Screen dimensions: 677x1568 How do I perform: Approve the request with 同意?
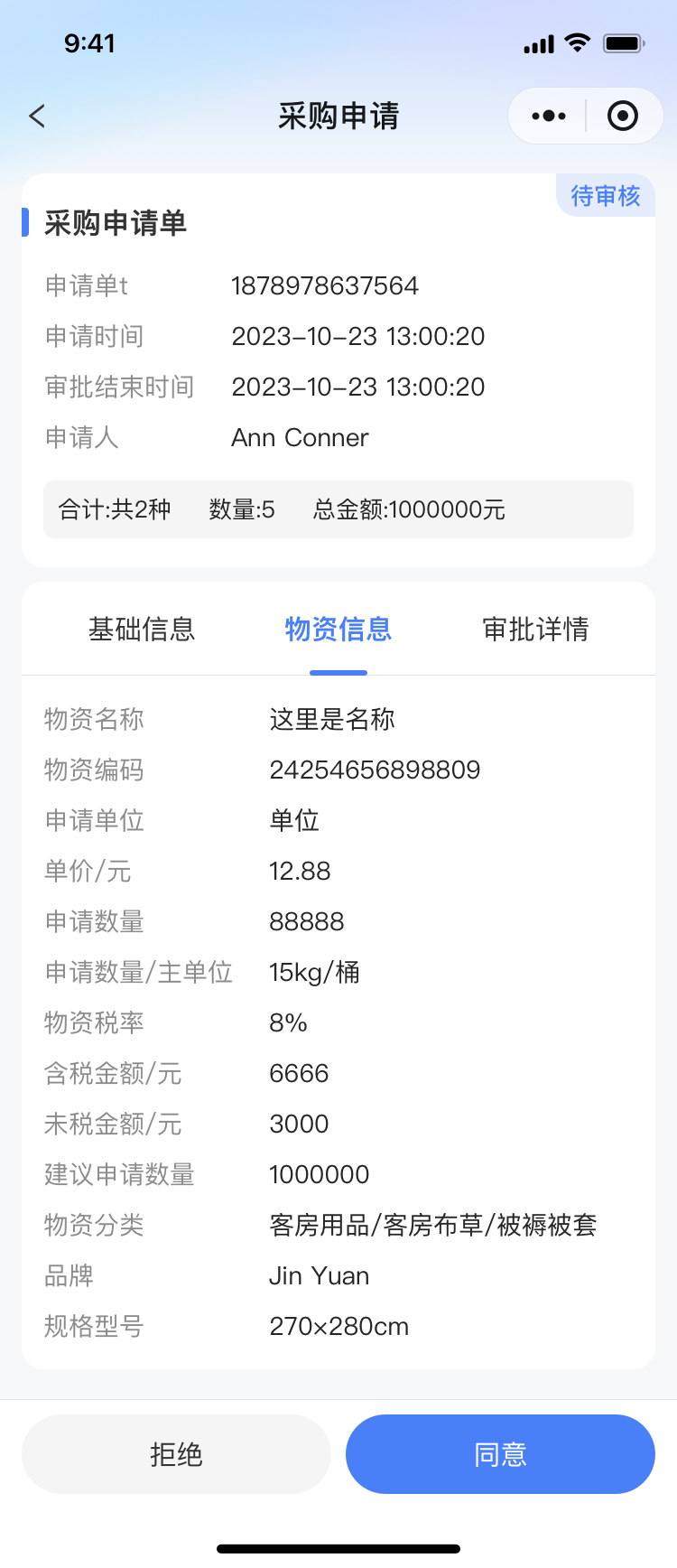(500, 1454)
